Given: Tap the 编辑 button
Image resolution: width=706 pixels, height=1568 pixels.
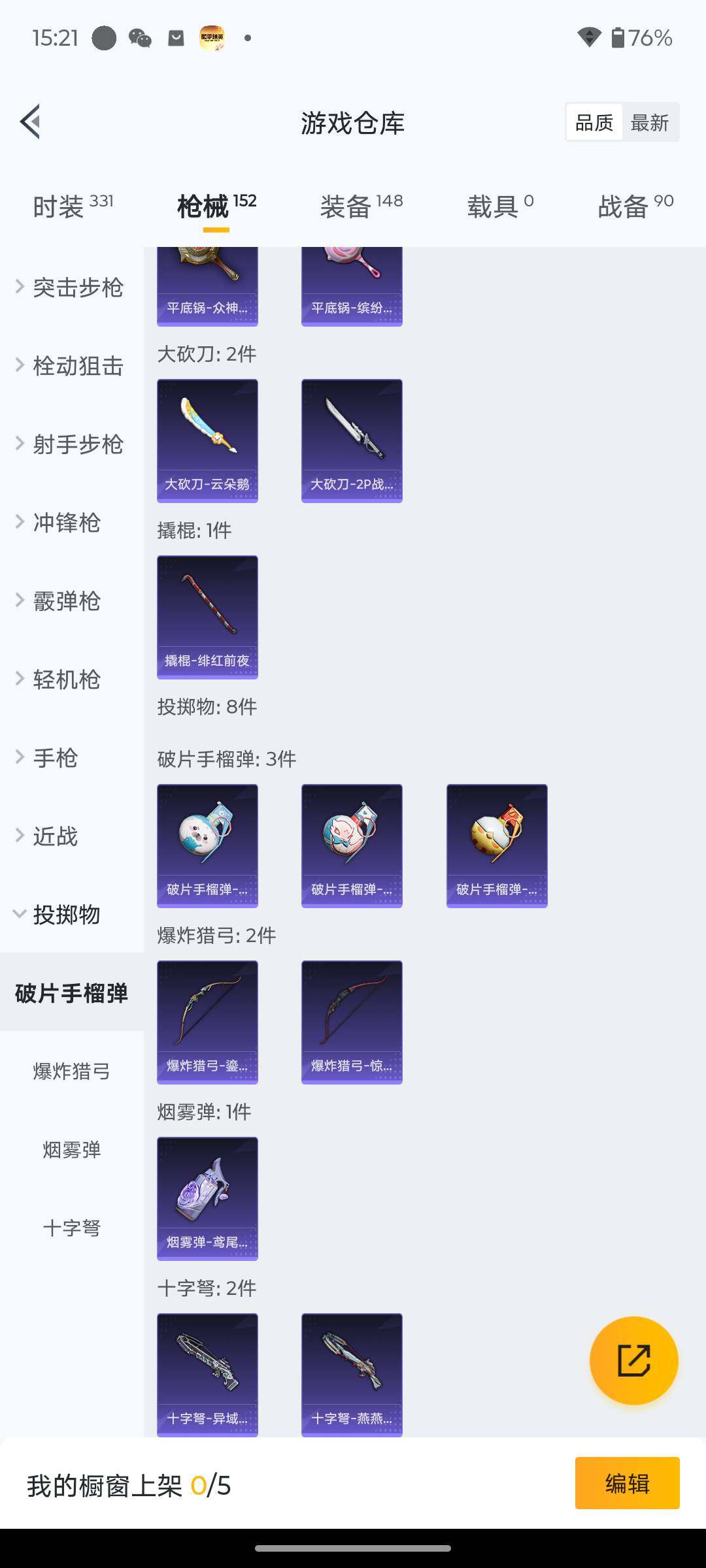Looking at the screenshot, I should [627, 1483].
